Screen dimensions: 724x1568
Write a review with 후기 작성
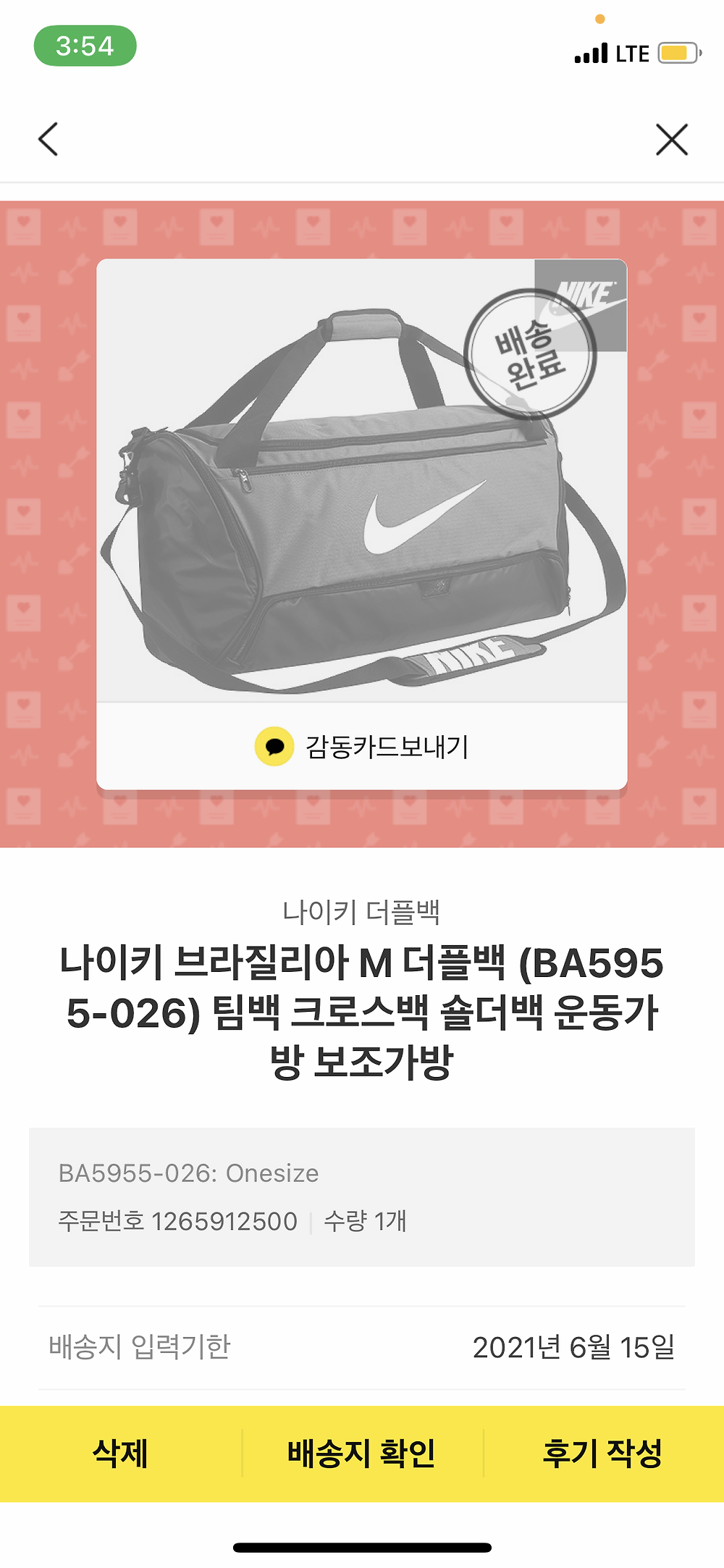602,1454
